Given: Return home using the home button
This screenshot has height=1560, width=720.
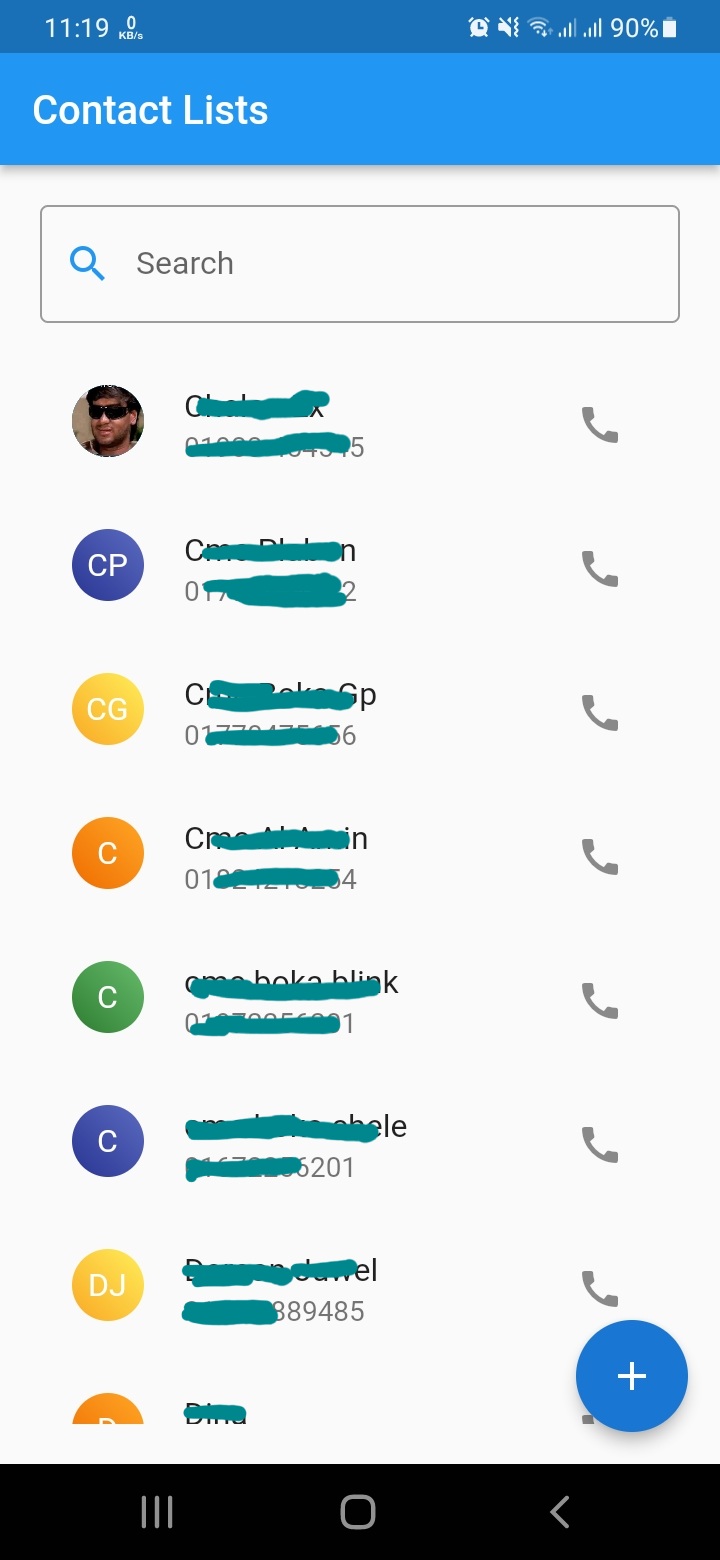Looking at the screenshot, I should (357, 1512).
